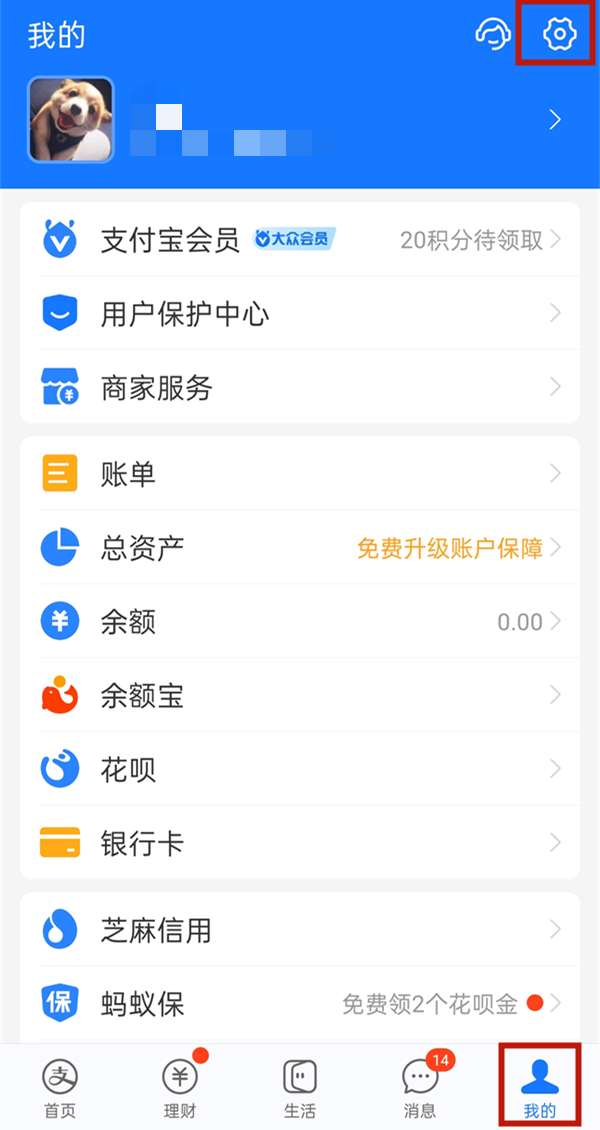Image resolution: width=600 pixels, height=1130 pixels.
Task: Contact customer service via headset icon
Action: click(493, 35)
